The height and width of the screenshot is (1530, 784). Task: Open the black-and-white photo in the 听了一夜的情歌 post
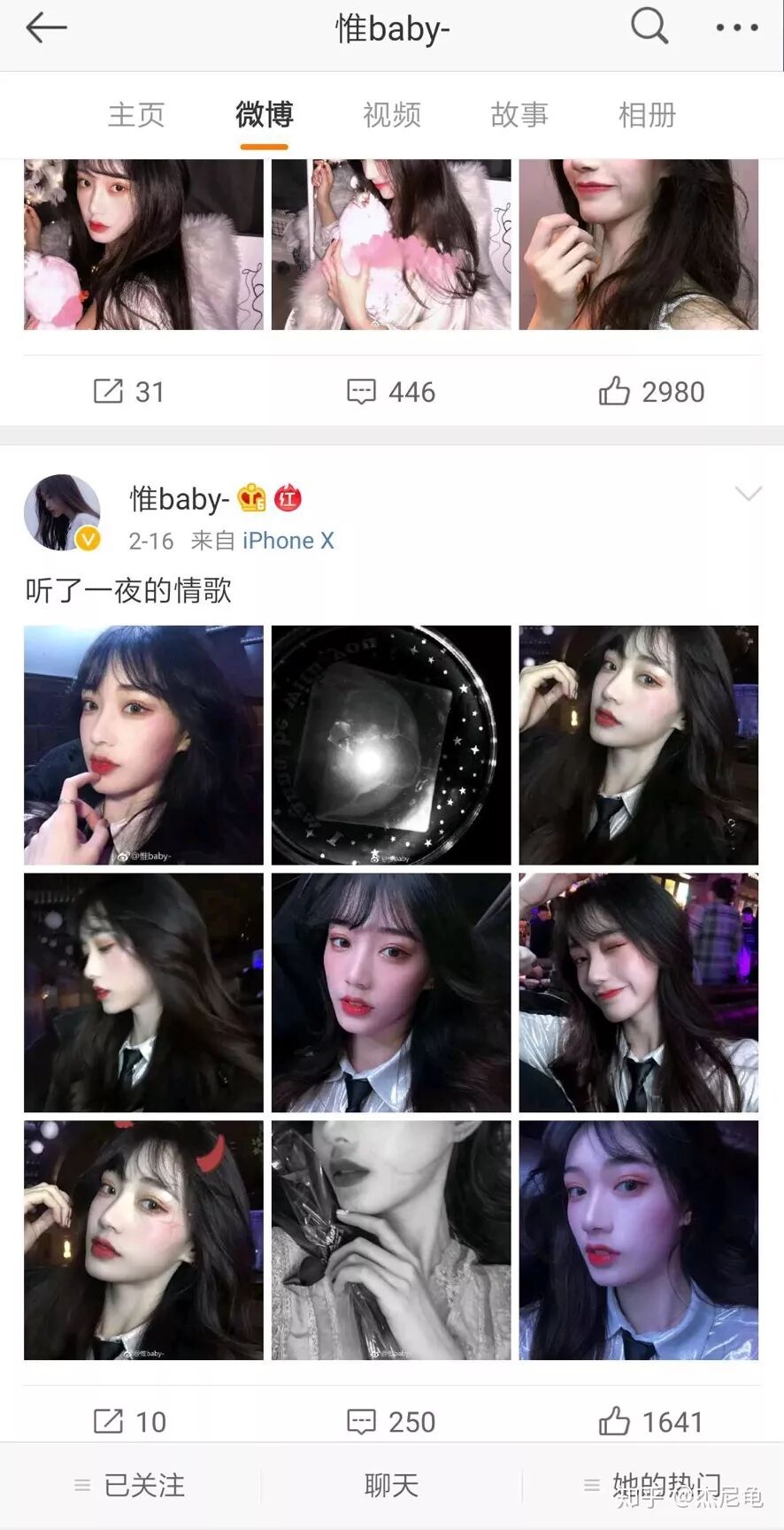(391, 1240)
